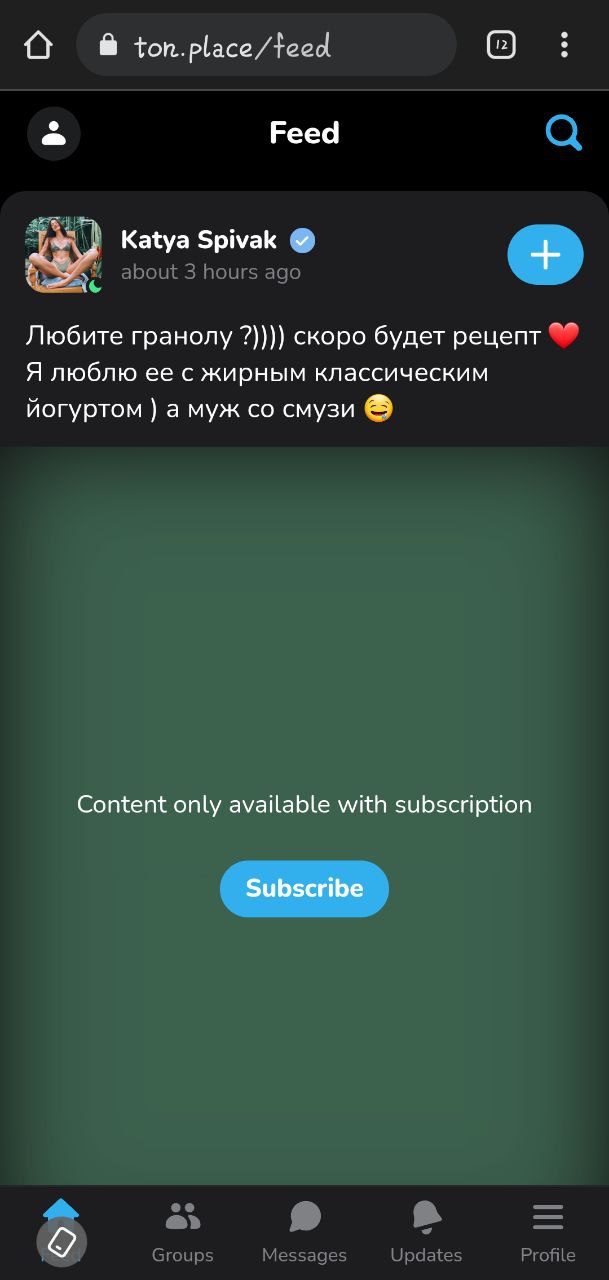
Task: Open the browser home page
Action: (x=38, y=45)
